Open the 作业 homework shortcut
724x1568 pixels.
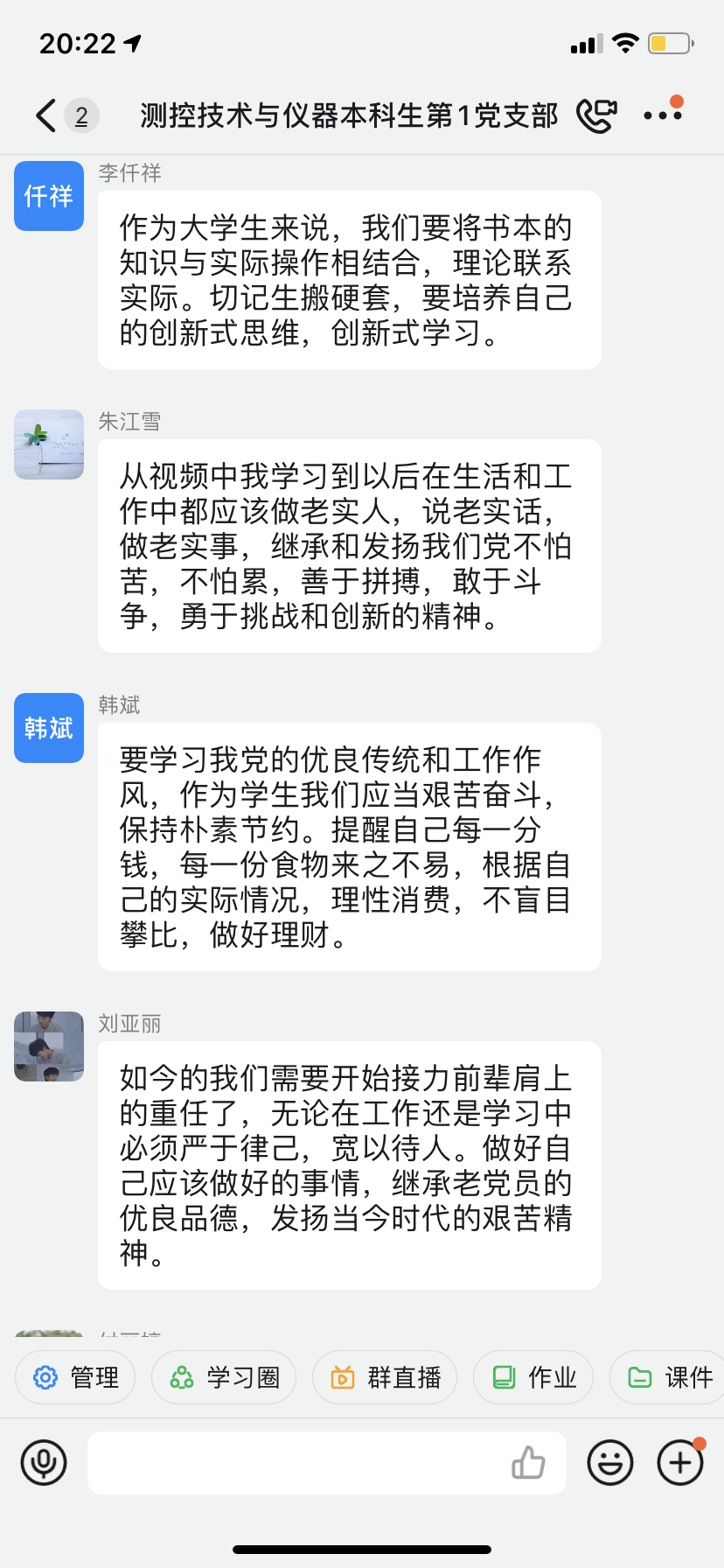point(533,1377)
